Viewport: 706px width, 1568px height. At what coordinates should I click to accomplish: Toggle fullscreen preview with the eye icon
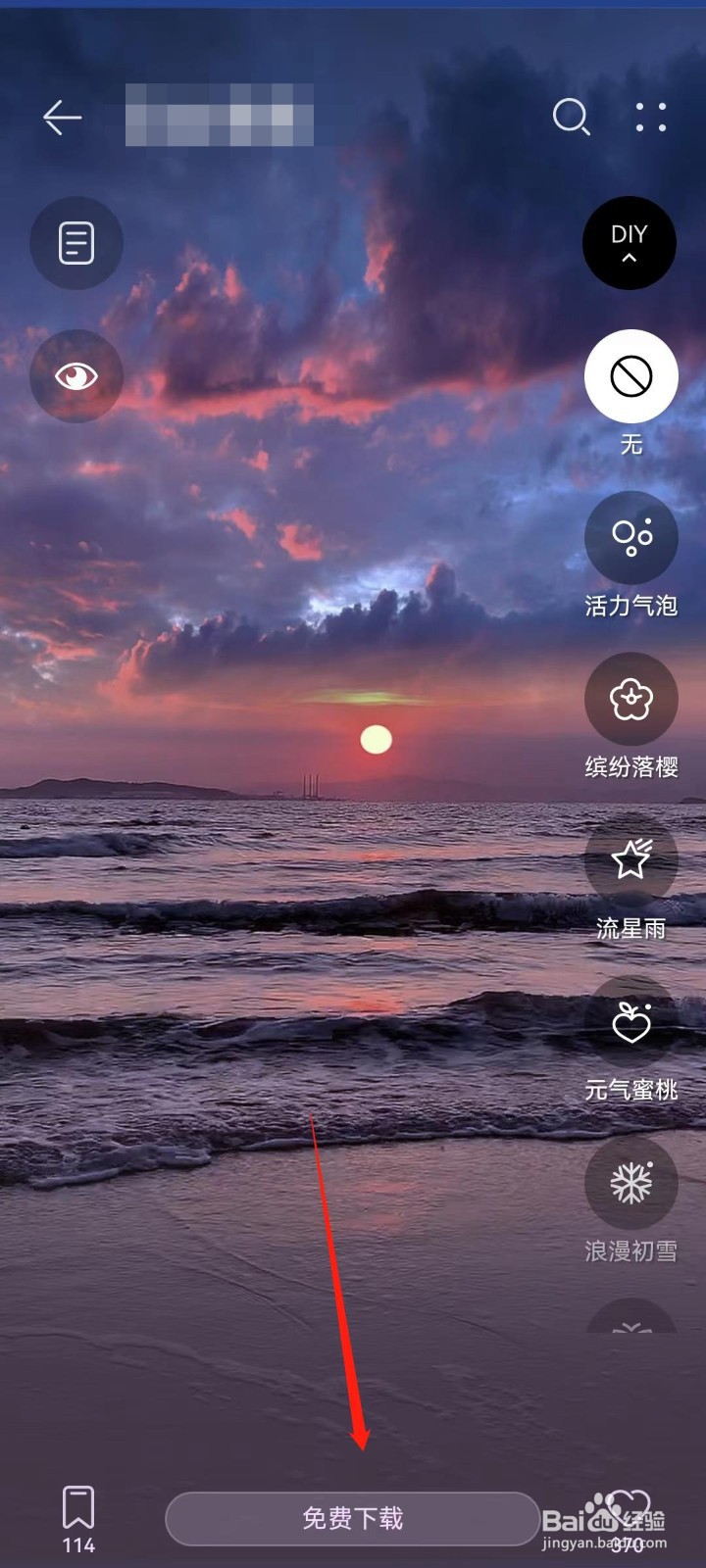coord(76,375)
